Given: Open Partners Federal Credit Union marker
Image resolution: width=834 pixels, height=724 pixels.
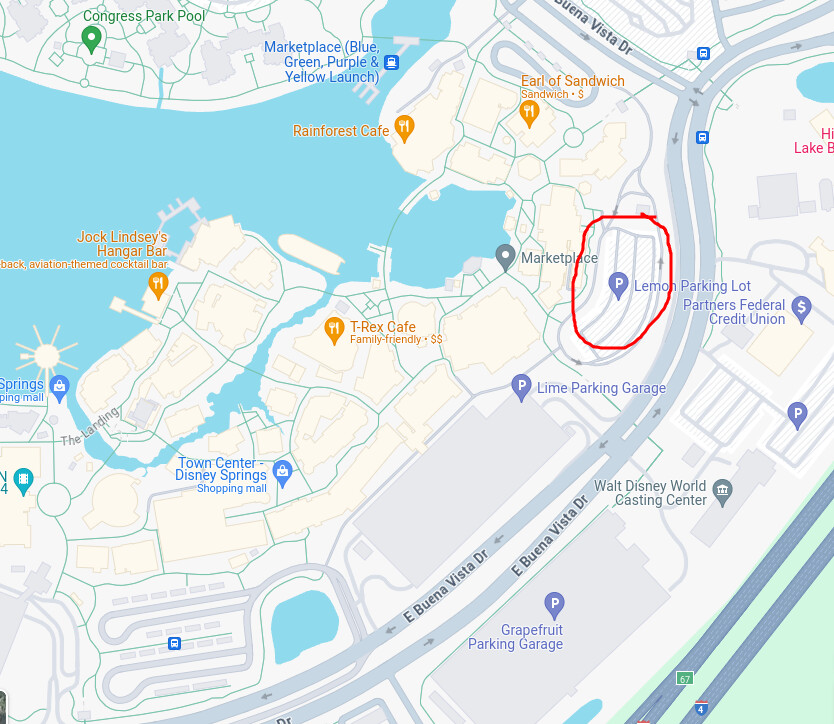Looking at the screenshot, I should point(801,307).
